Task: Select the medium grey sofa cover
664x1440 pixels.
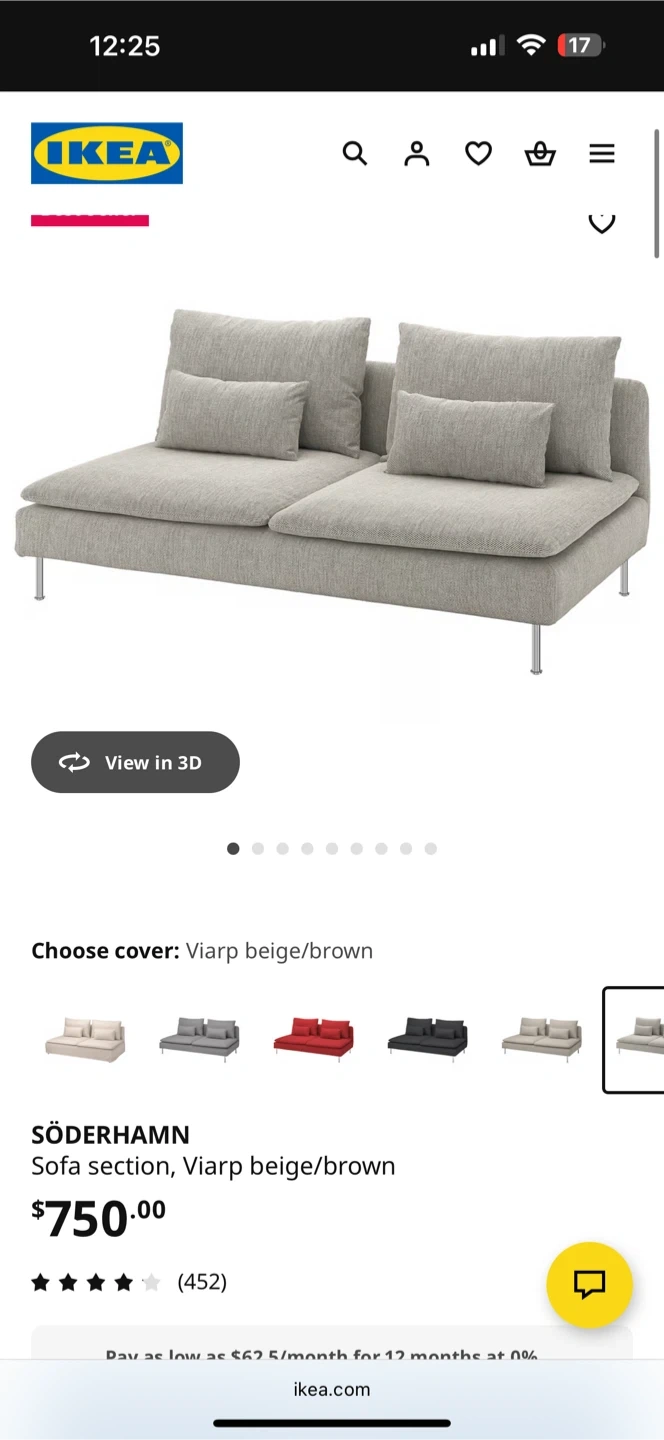Action: (200, 1039)
